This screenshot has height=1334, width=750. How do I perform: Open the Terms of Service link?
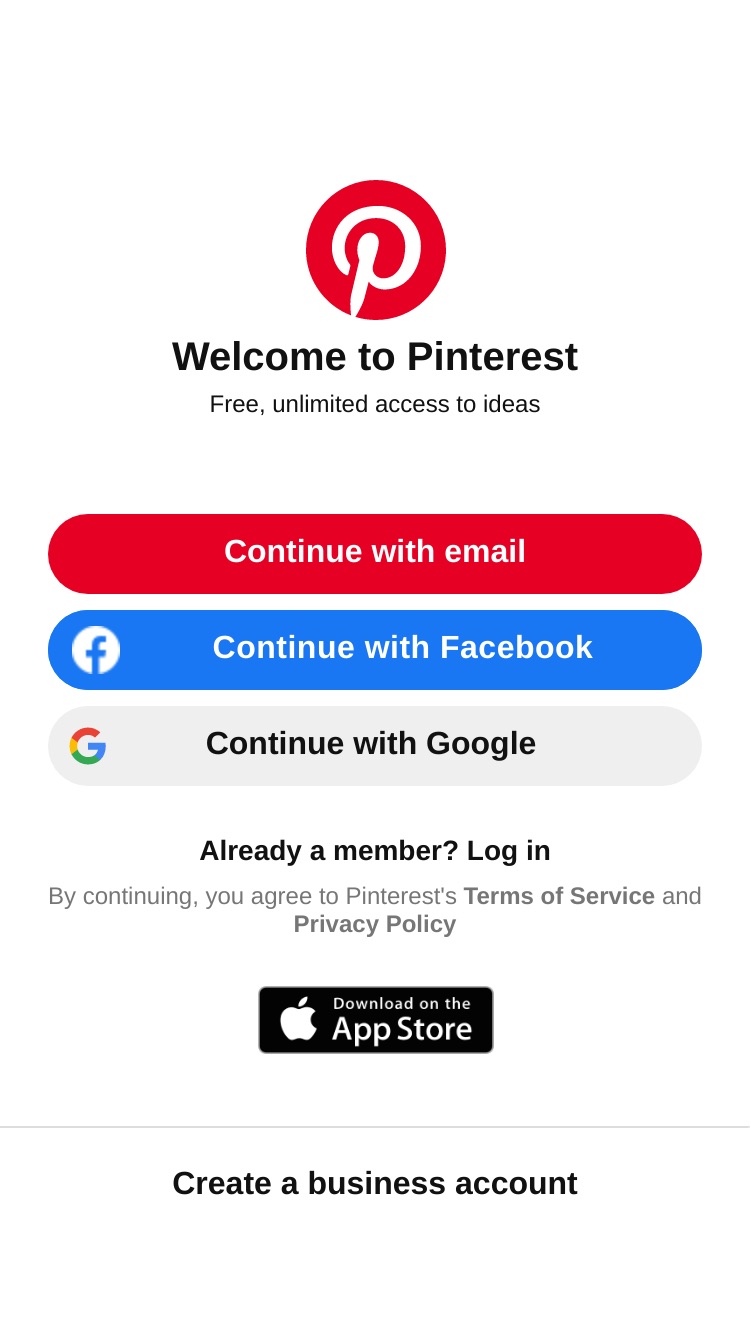559,896
